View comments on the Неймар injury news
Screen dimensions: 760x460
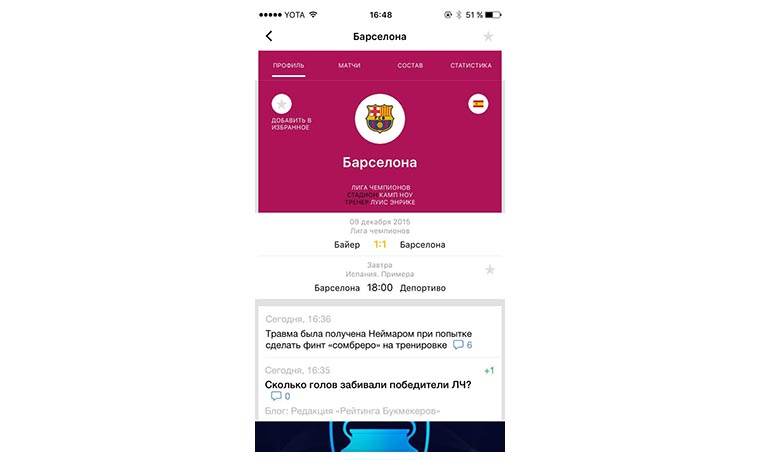pos(462,345)
